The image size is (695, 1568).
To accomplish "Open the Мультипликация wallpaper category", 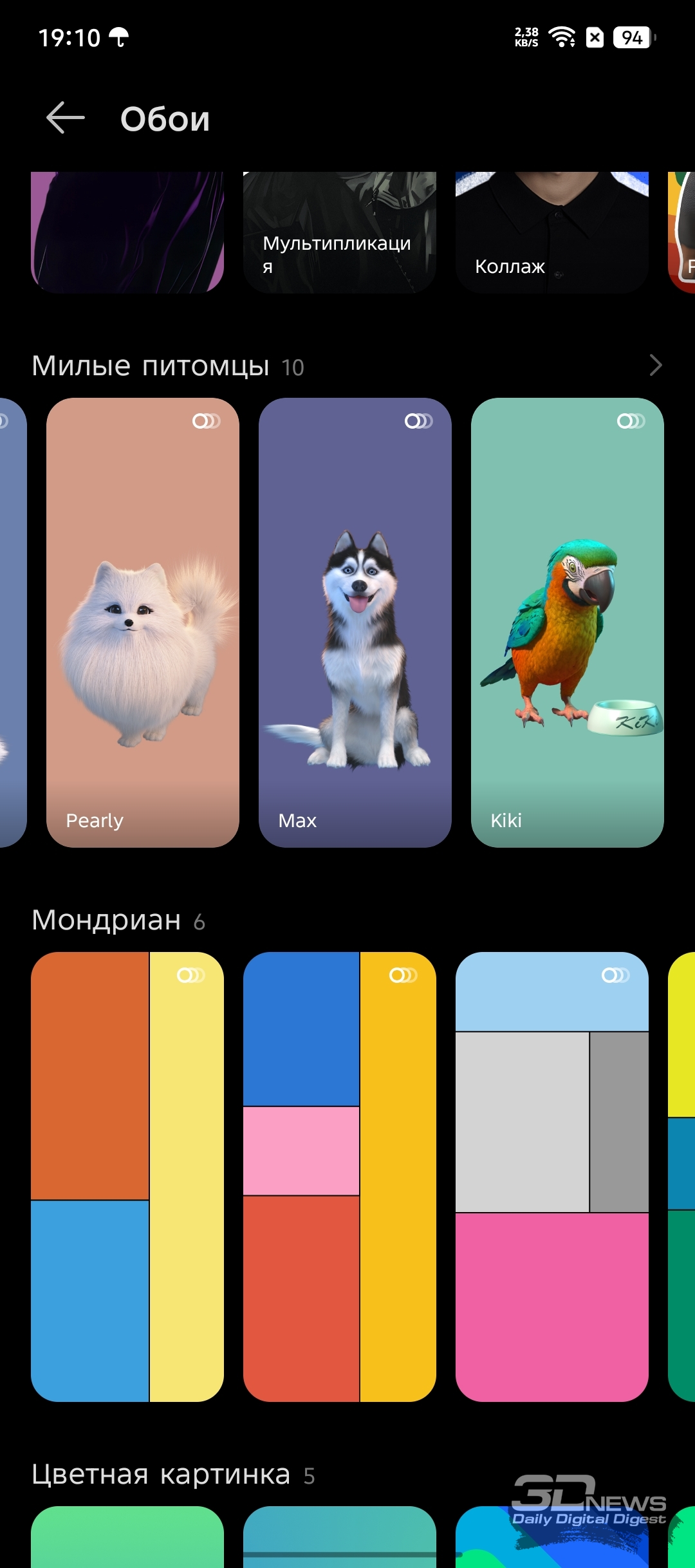I will coord(340,232).
